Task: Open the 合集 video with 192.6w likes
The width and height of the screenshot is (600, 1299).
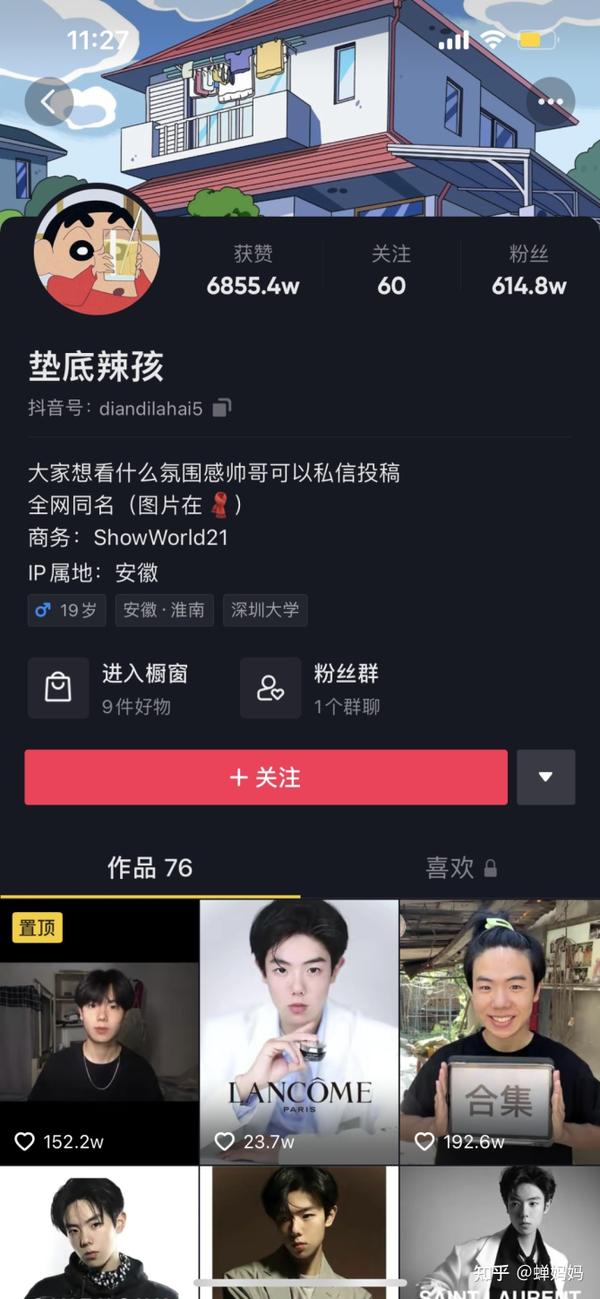Action: coord(500,1032)
